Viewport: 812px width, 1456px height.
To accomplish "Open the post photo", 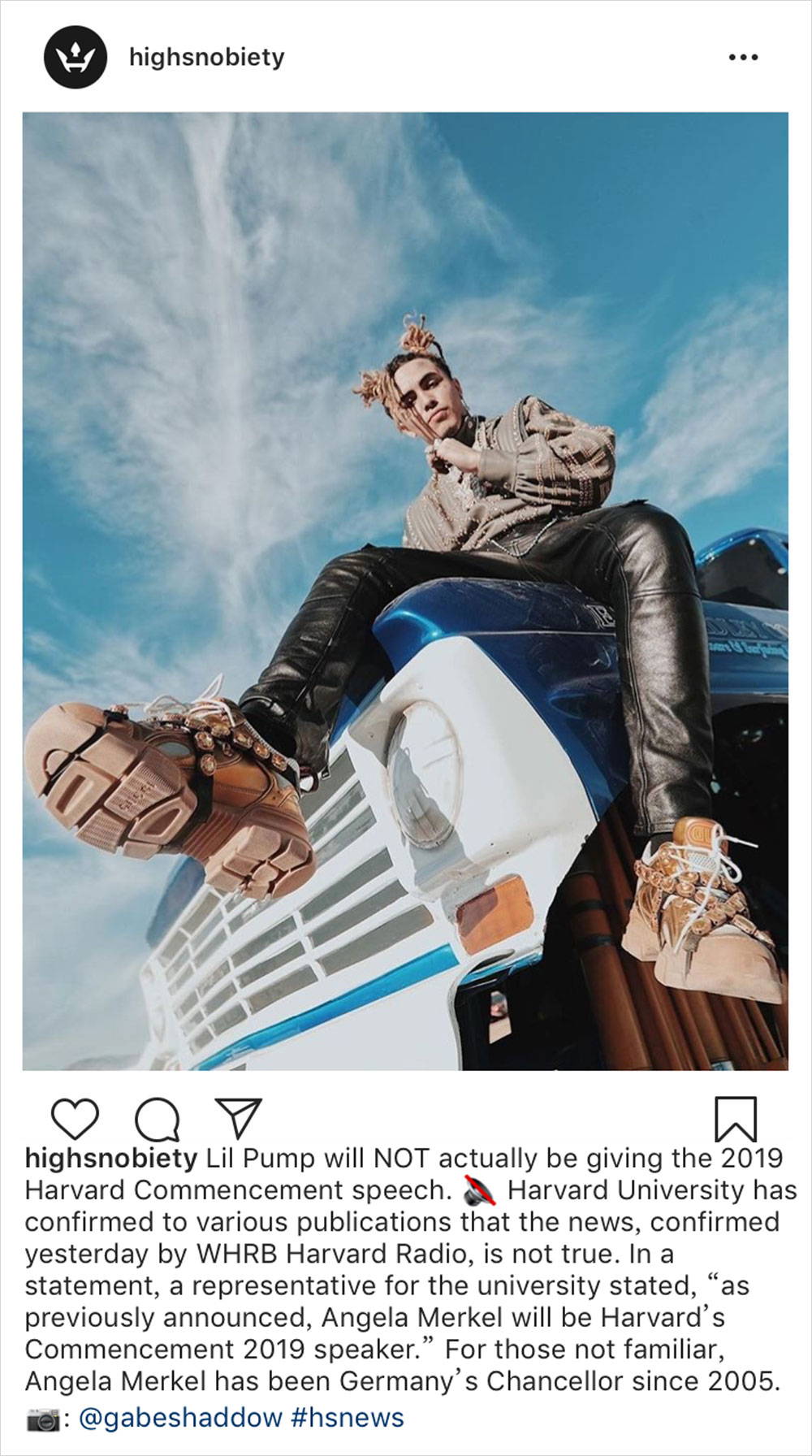I will pos(405,591).
